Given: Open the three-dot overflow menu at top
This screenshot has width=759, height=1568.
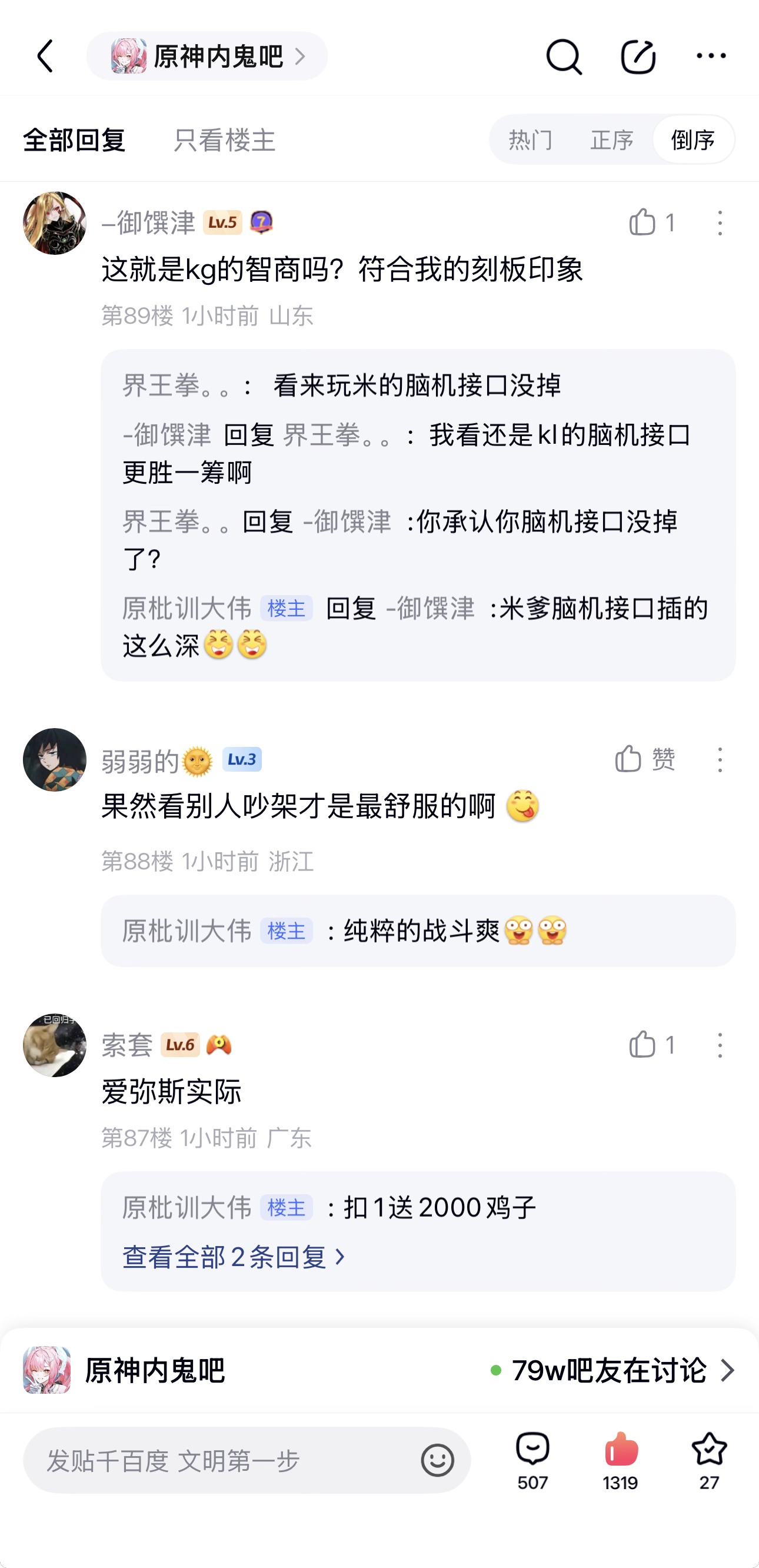Looking at the screenshot, I should coord(711,56).
